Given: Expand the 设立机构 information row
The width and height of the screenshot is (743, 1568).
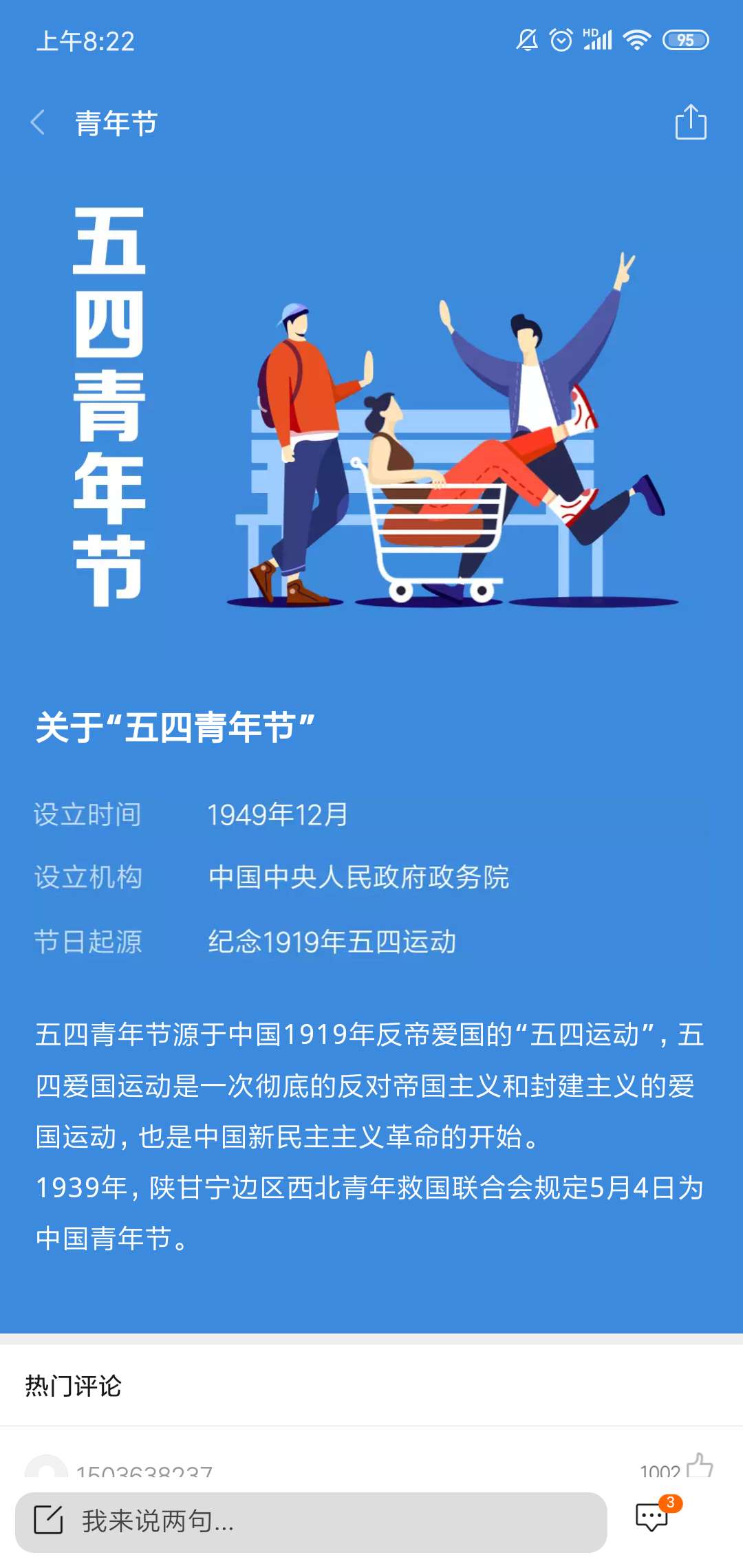Looking at the screenshot, I should 88,878.
